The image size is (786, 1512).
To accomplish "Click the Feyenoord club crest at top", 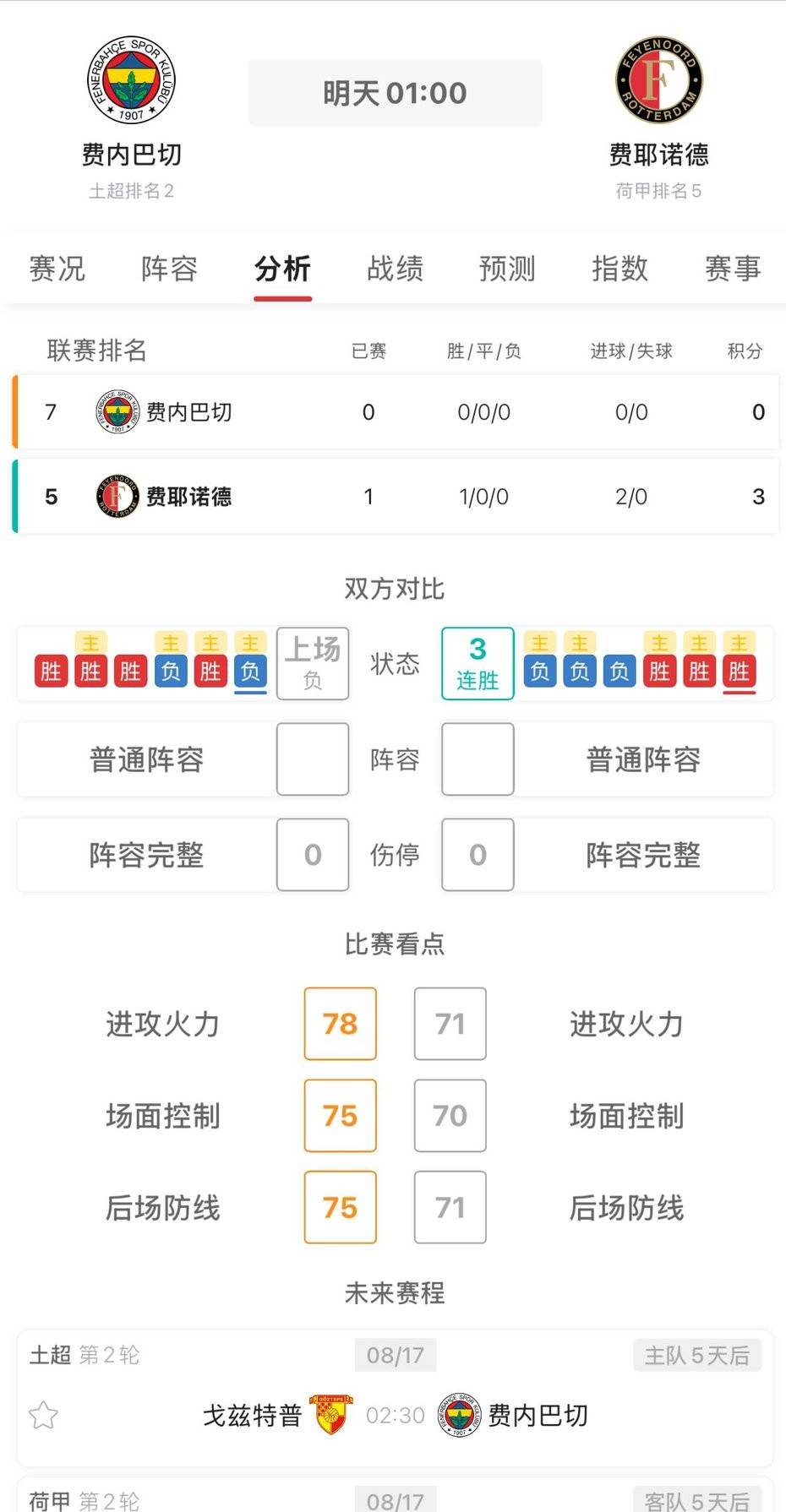I will pyautogui.click(x=658, y=82).
